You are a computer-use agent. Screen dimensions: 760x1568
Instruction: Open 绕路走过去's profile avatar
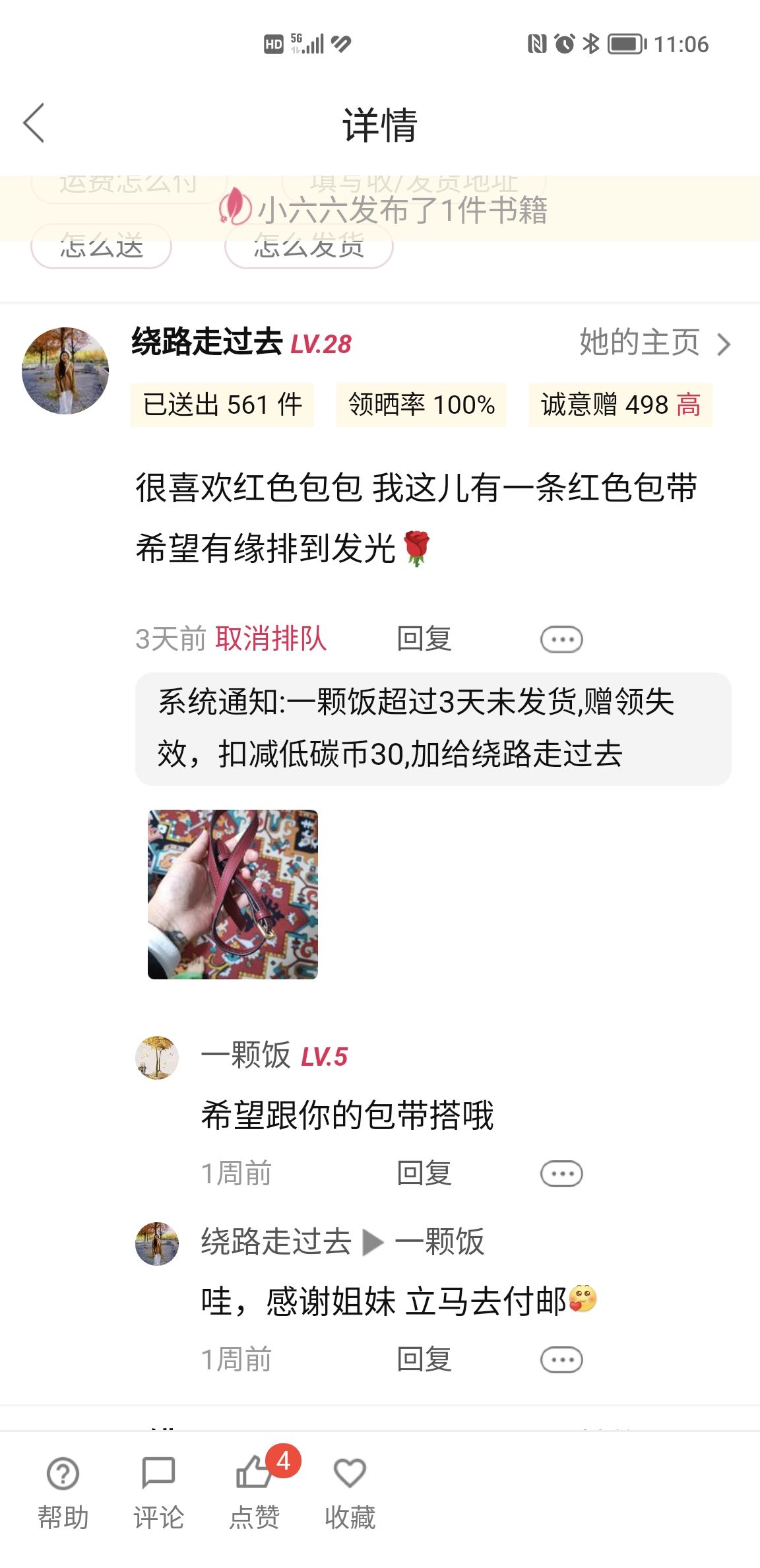[x=65, y=370]
